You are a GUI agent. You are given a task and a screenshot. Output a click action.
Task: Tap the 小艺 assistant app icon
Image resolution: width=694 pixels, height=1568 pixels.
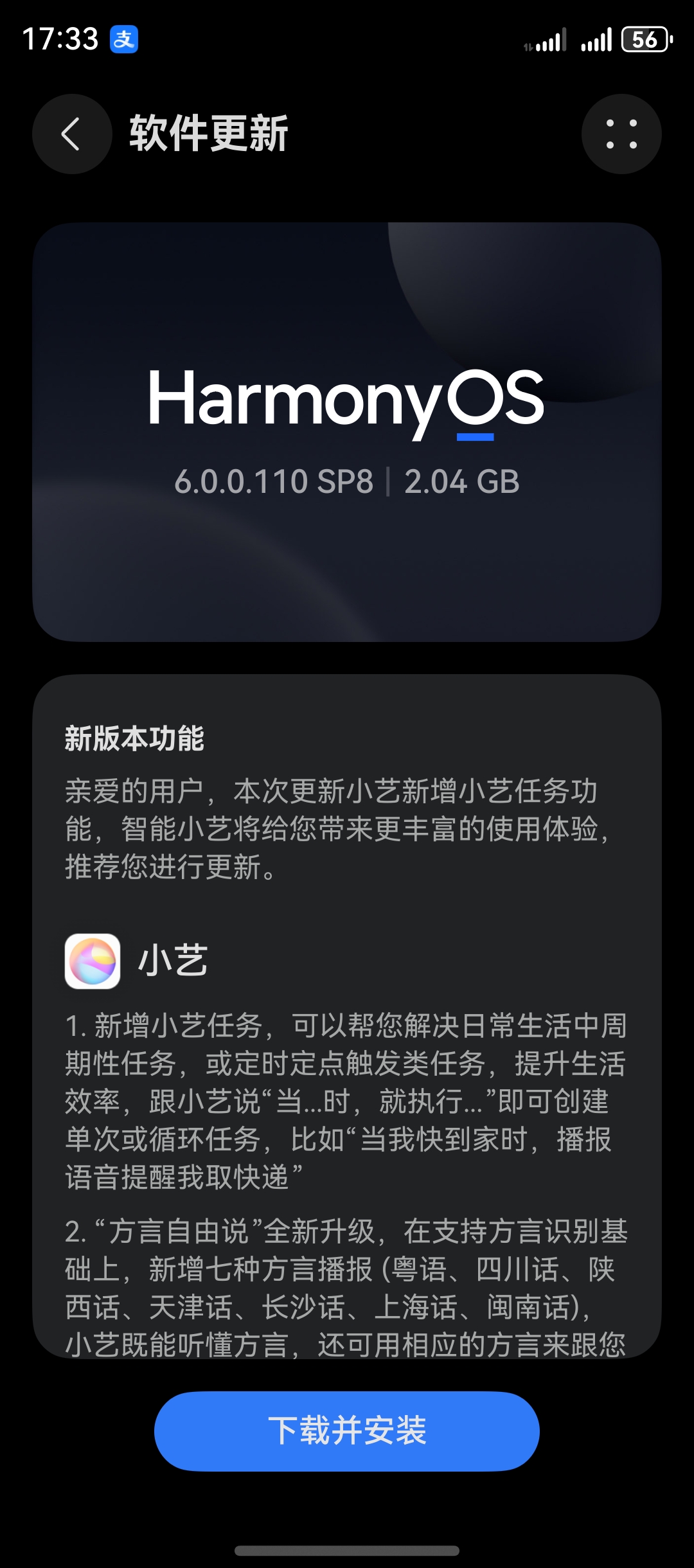(x=94, y=960)
